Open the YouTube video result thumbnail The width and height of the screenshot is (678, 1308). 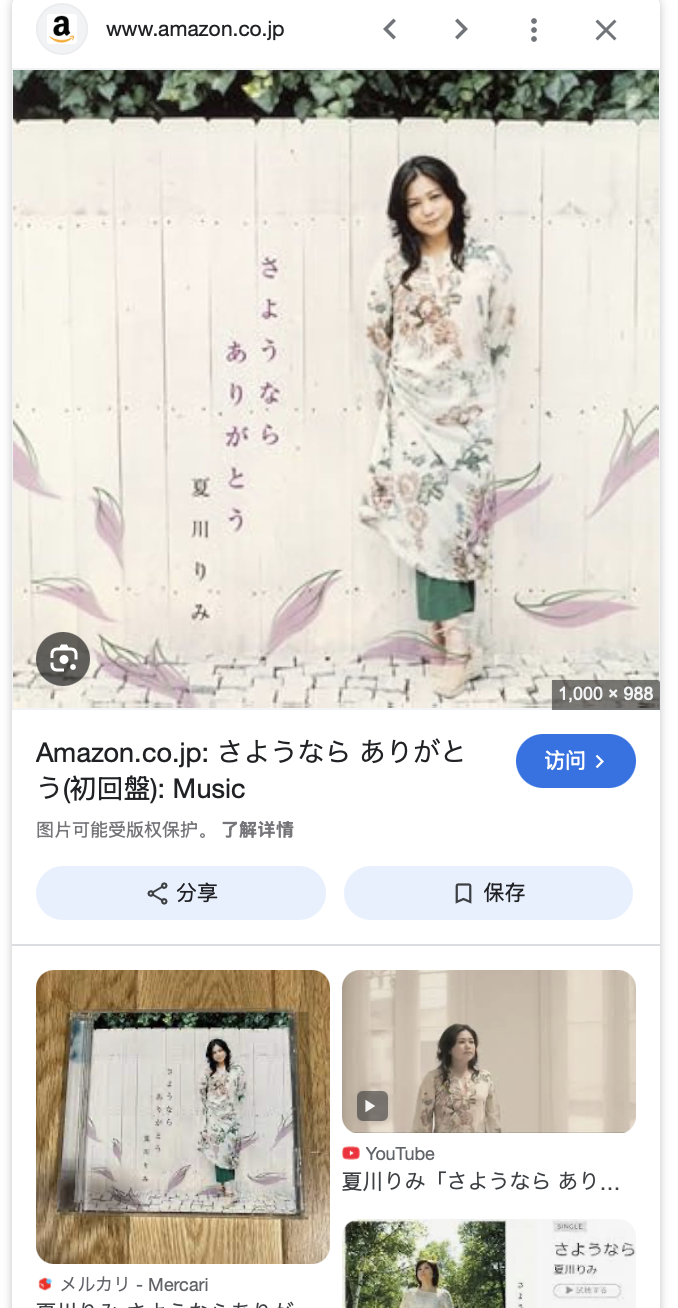(x=488, y=1050)
